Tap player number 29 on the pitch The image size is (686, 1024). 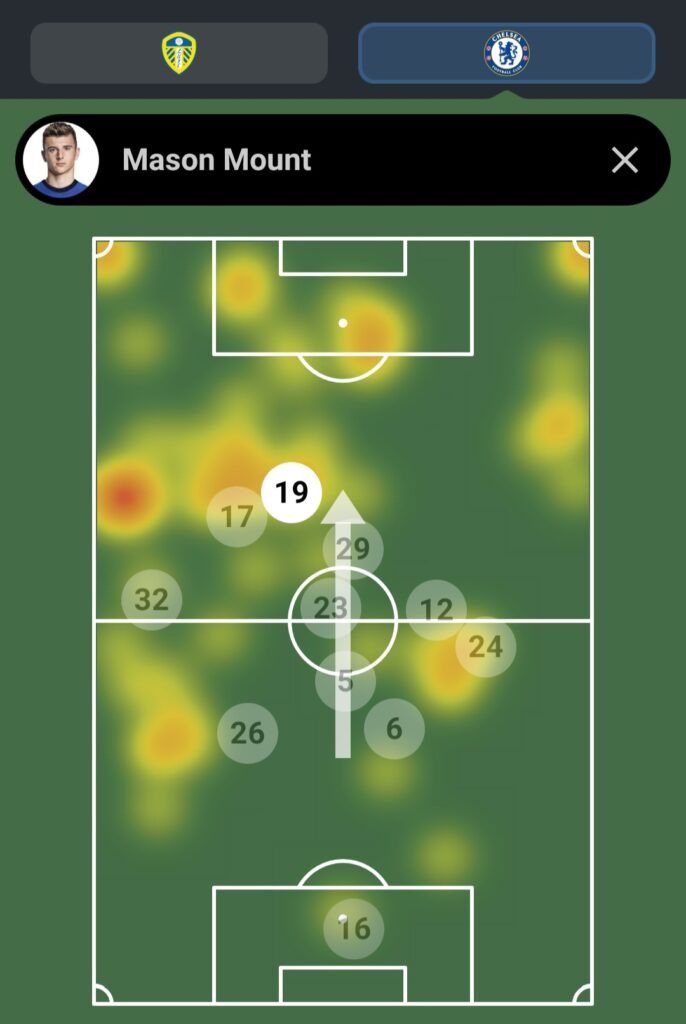[353, 548]
